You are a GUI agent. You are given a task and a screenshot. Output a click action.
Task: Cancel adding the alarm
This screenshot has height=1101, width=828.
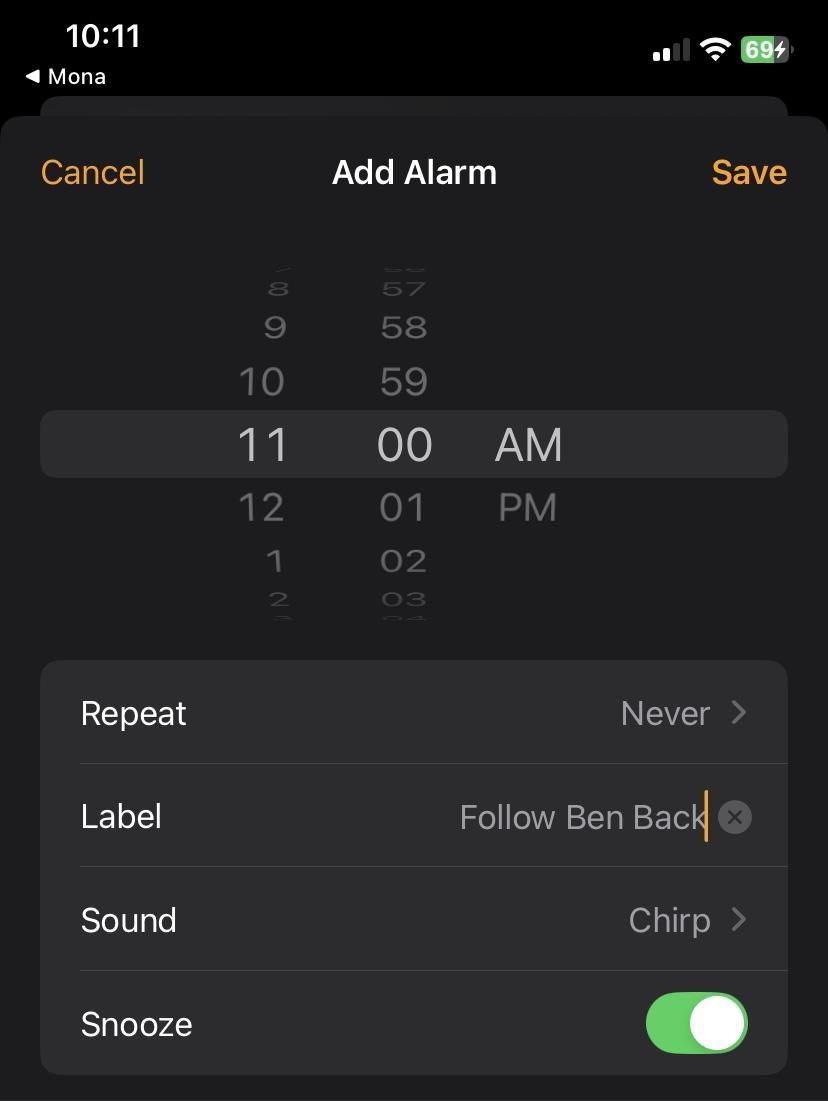tap(92, 172)
